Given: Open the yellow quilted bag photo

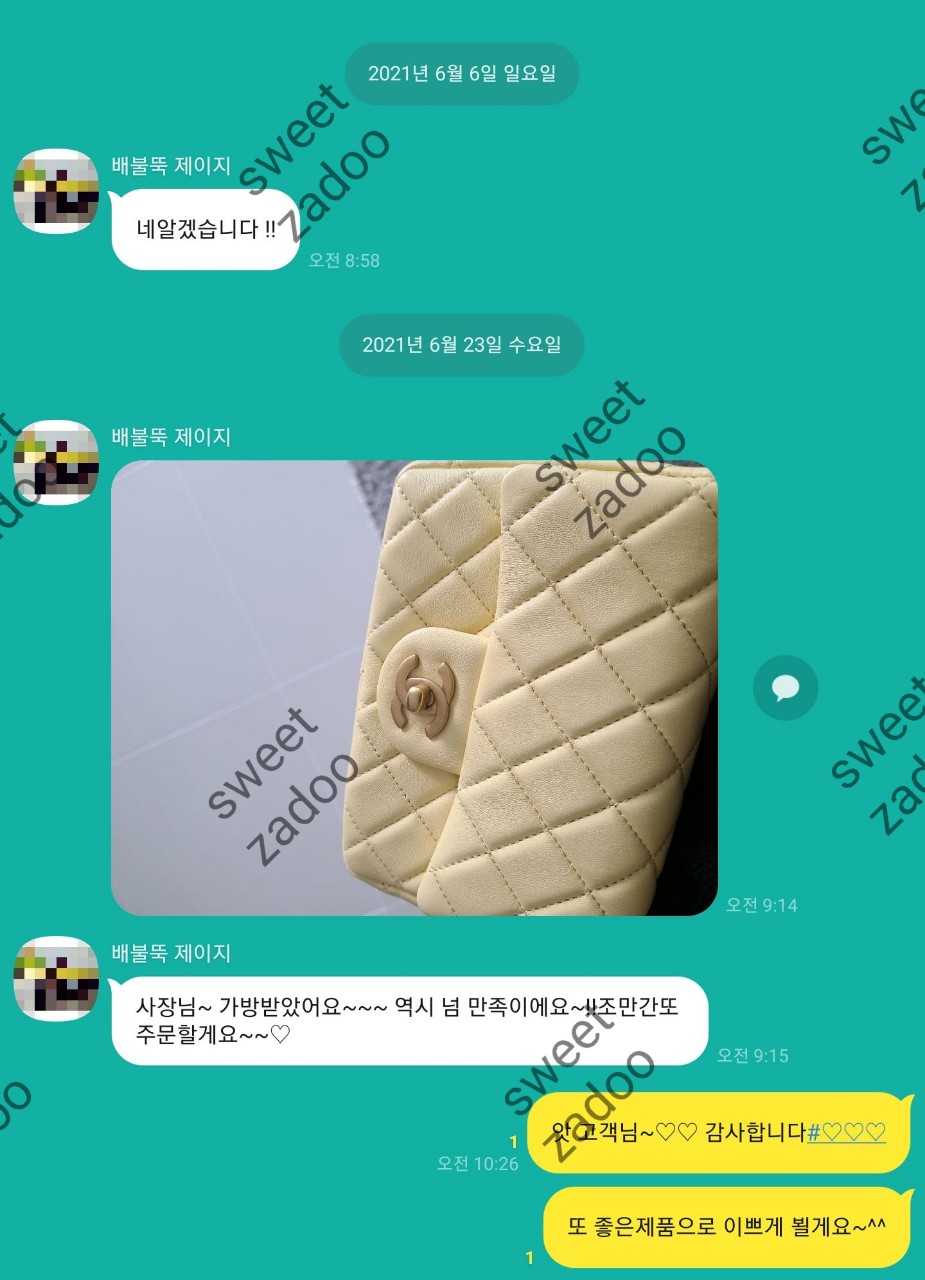Looking at the screenshot, I should (414, 688).
